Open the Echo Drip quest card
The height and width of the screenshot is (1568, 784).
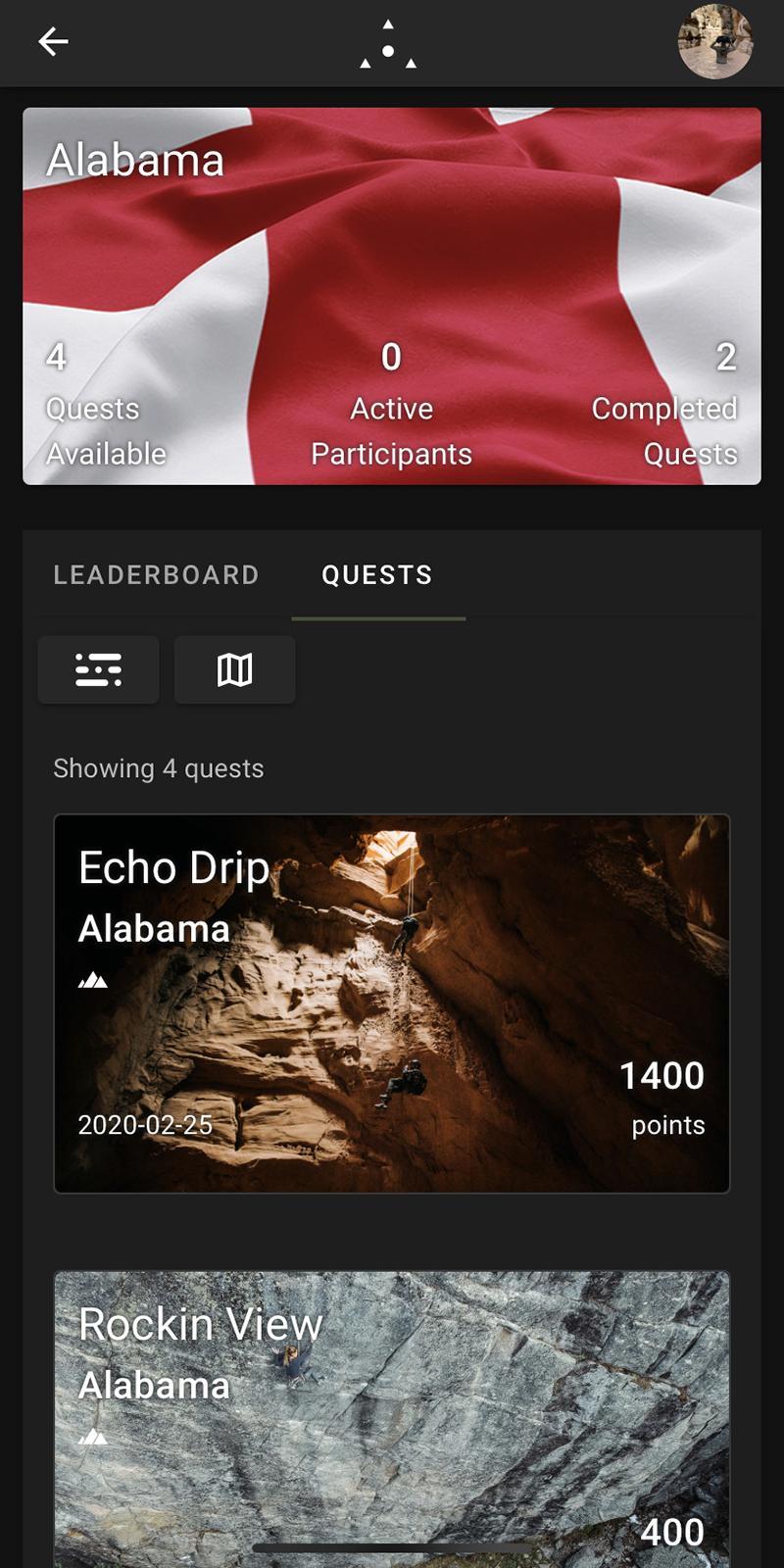[392, 1004]
